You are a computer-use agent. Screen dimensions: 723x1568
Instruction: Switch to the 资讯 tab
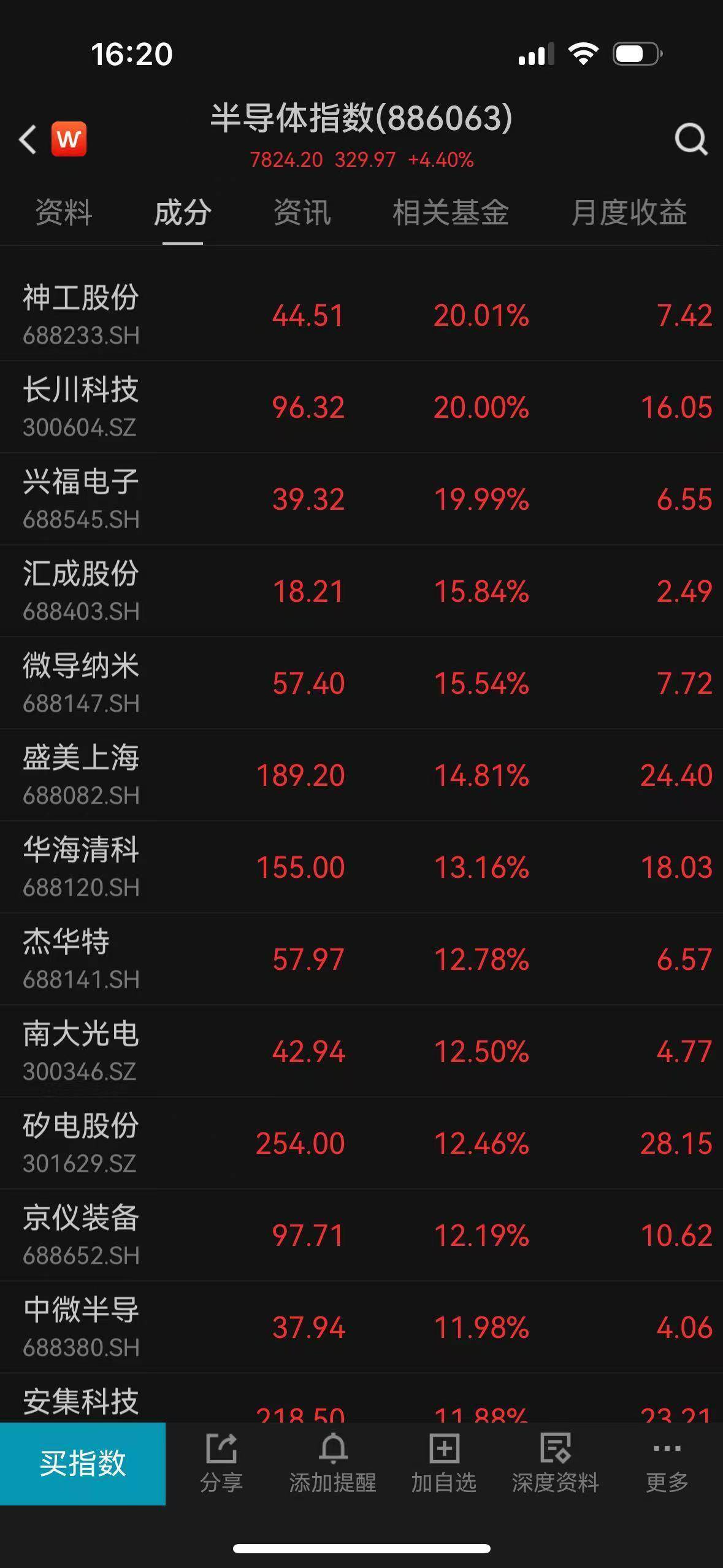pos(302,213)
